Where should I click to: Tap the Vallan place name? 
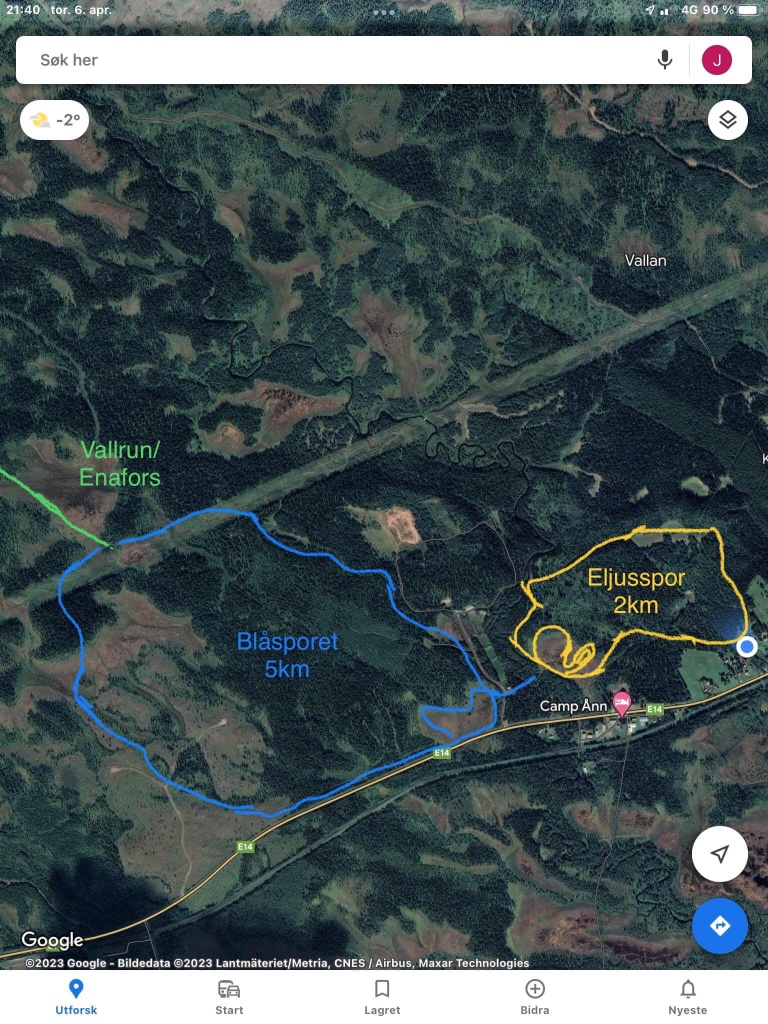[x=645, y=260]
